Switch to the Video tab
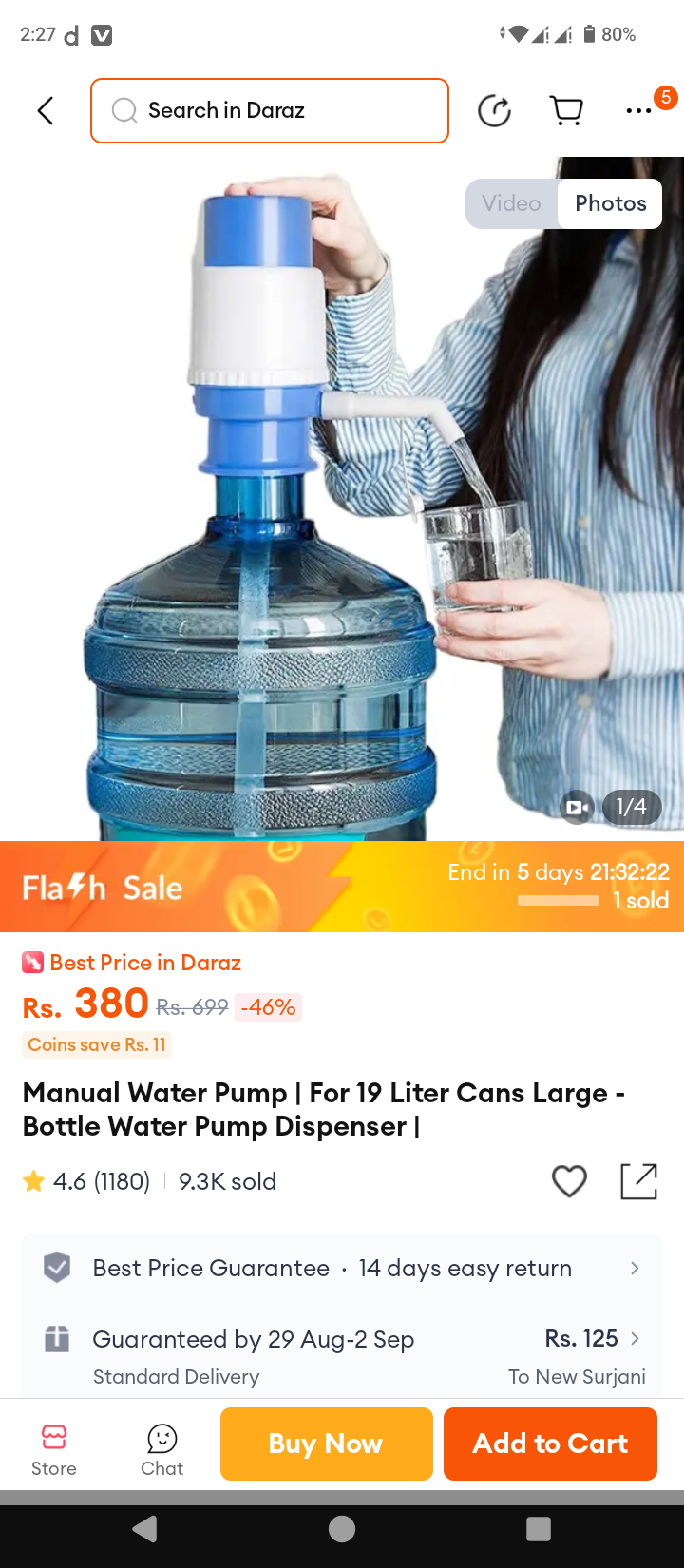Viewport: 684px width, 1568px height. click(511, 203)
